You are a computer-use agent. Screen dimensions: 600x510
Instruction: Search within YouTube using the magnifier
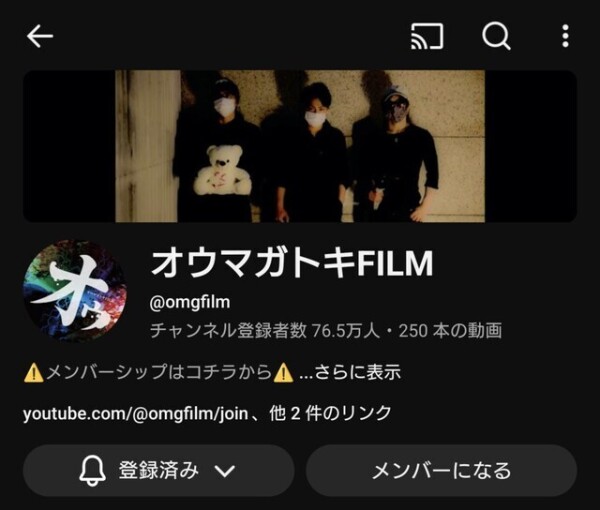pyautogui.click(x=496, y=37)
